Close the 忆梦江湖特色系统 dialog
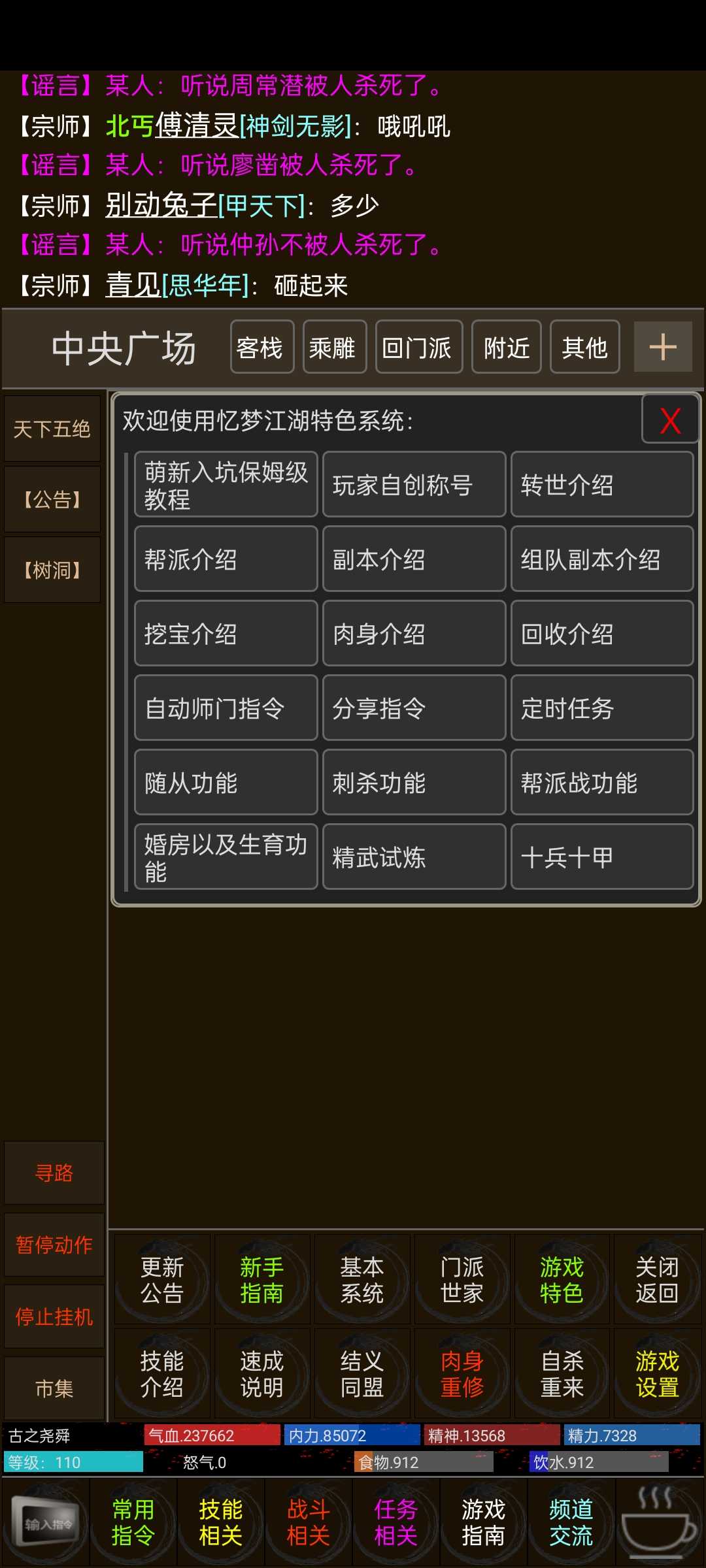 (x=670, y=420)
